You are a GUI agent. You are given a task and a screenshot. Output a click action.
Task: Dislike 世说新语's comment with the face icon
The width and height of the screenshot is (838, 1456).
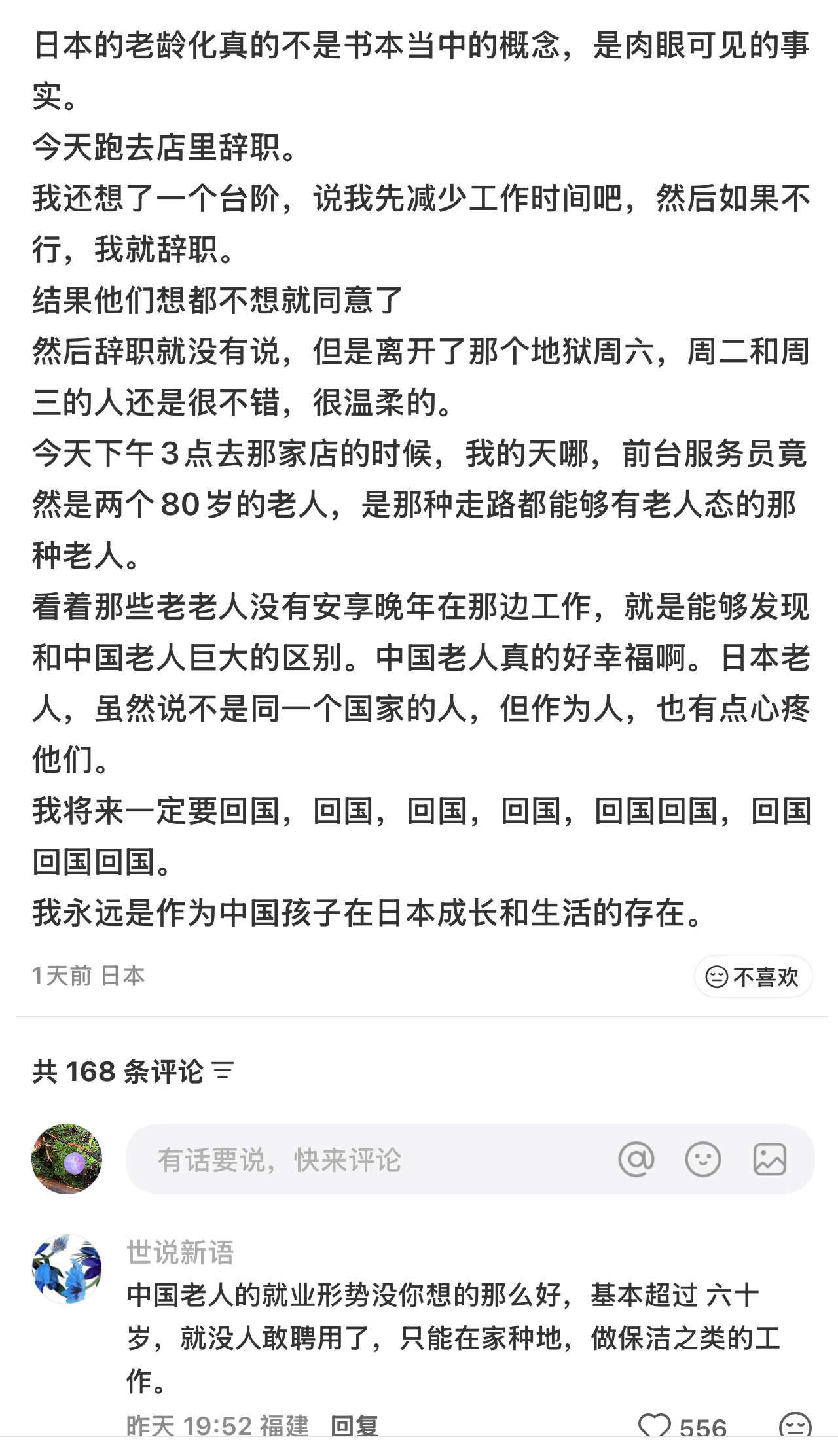[795, 1425]
